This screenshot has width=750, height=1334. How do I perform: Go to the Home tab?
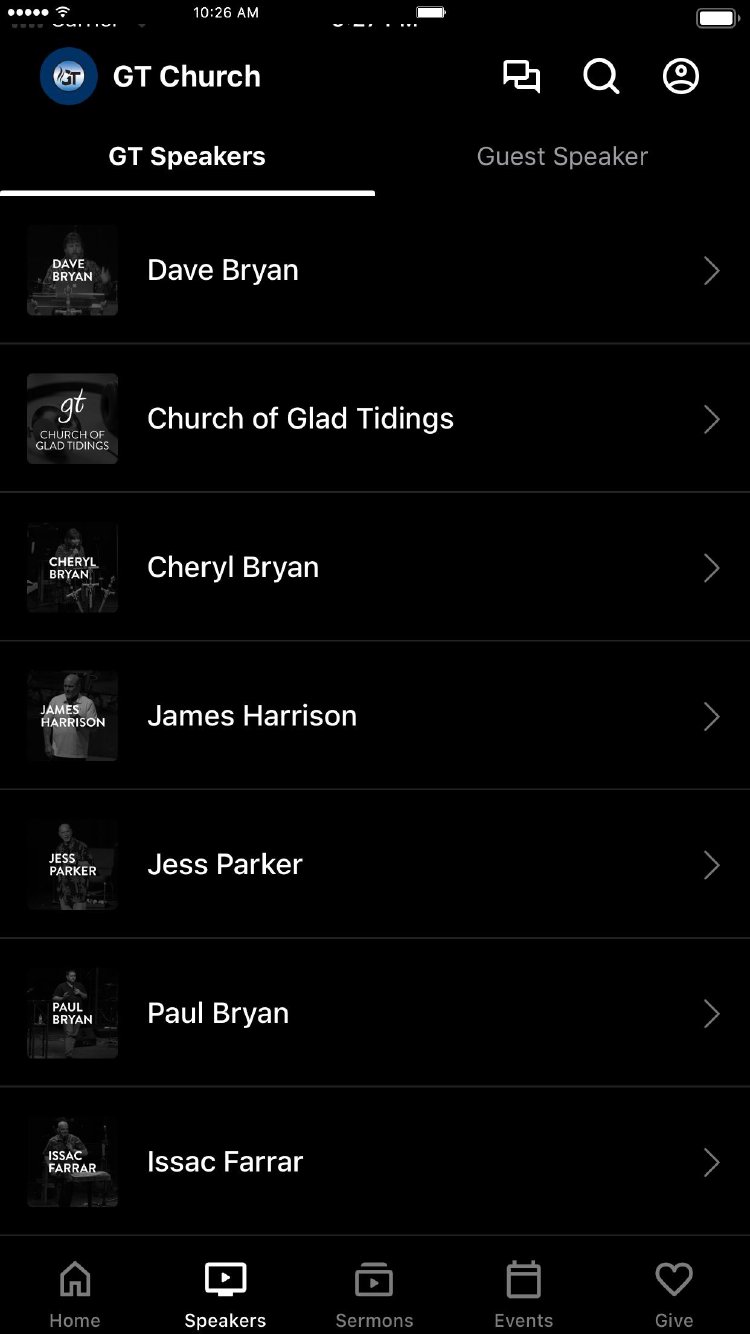coord(75,1293)
